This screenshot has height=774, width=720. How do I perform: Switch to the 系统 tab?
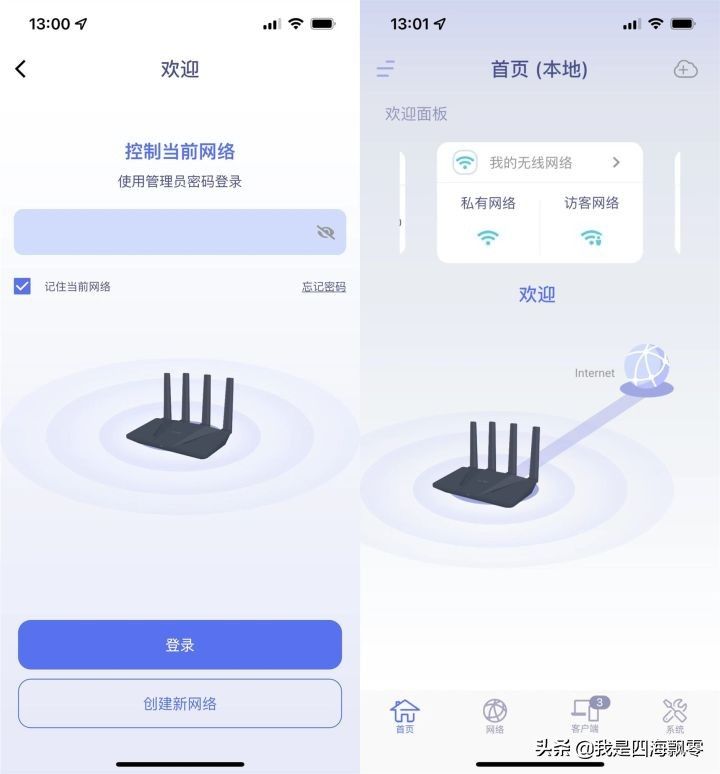(x=675, y=716)
